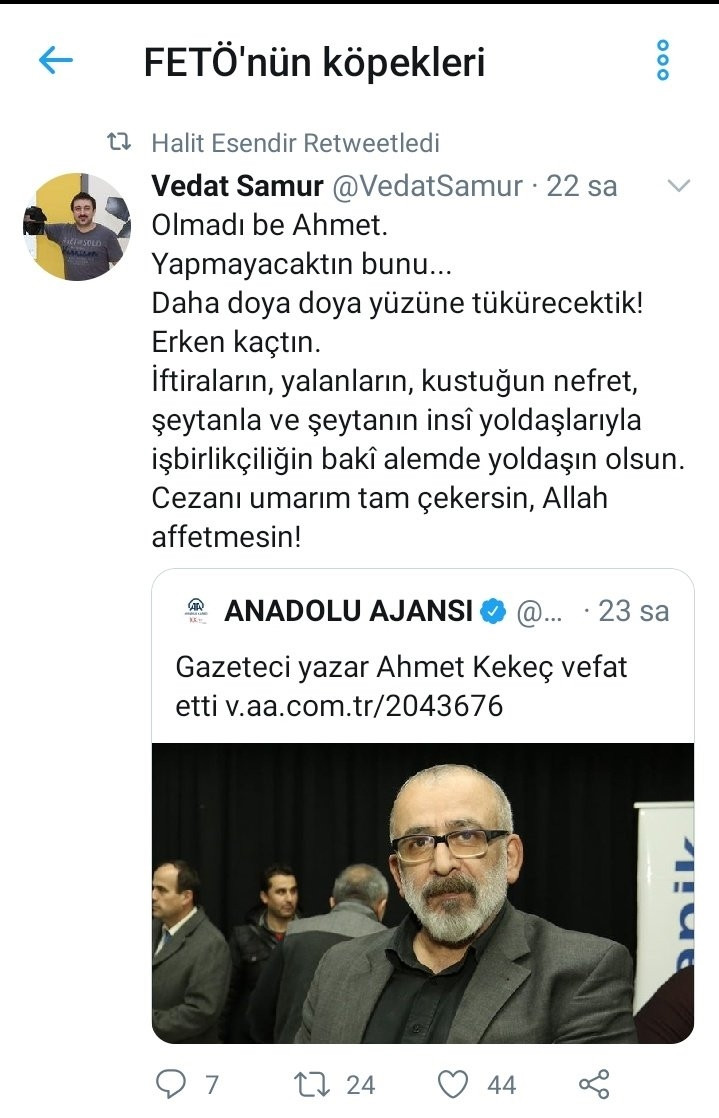Retweet Vedat Samur's tweet
Viewport: 719px width, 1118px height.
[x=312, y=1084]
